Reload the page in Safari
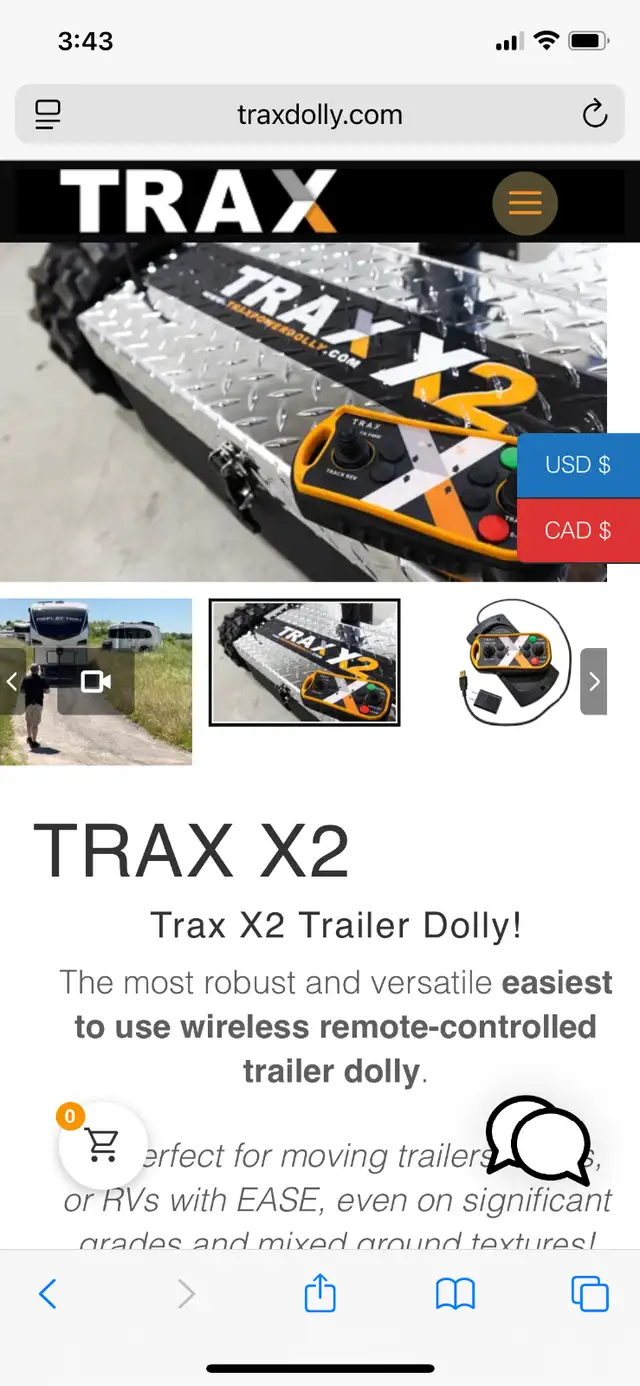This screenshot has width=640, height=1386. tap(595, 114)
